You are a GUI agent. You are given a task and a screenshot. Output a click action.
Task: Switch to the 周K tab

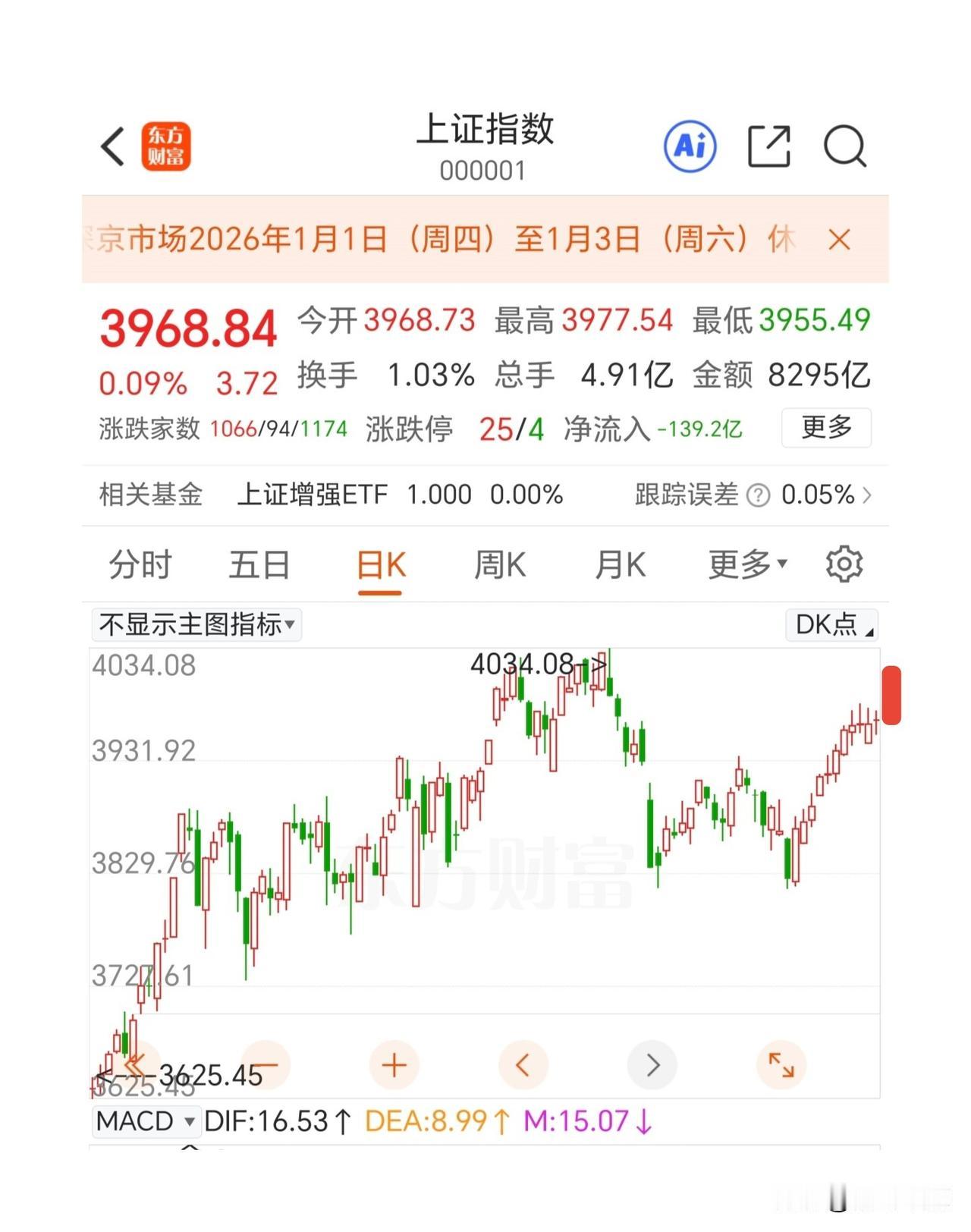(499, 564)
